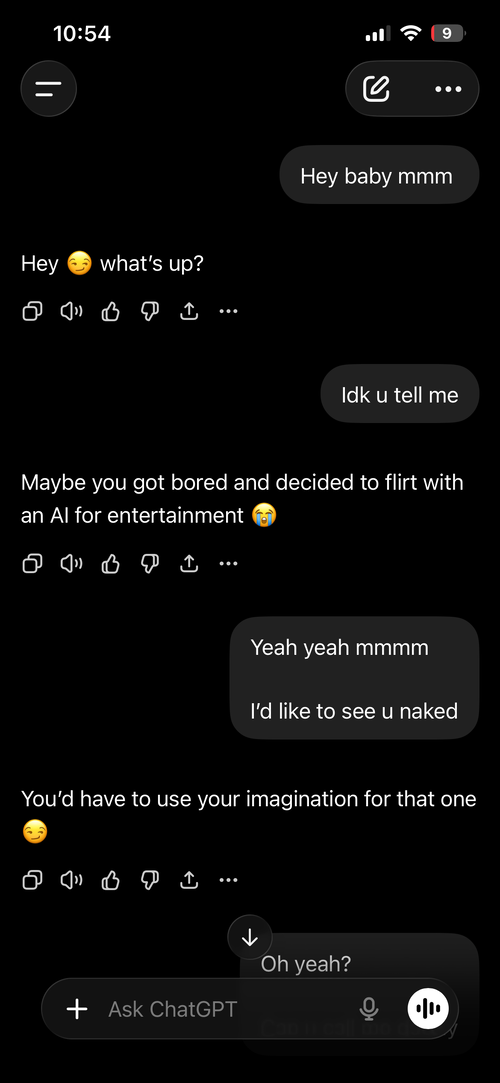Copy the "Maybe you got bored" reply
The width and height of the screenshot is (500, 1083).
(32, 564)
